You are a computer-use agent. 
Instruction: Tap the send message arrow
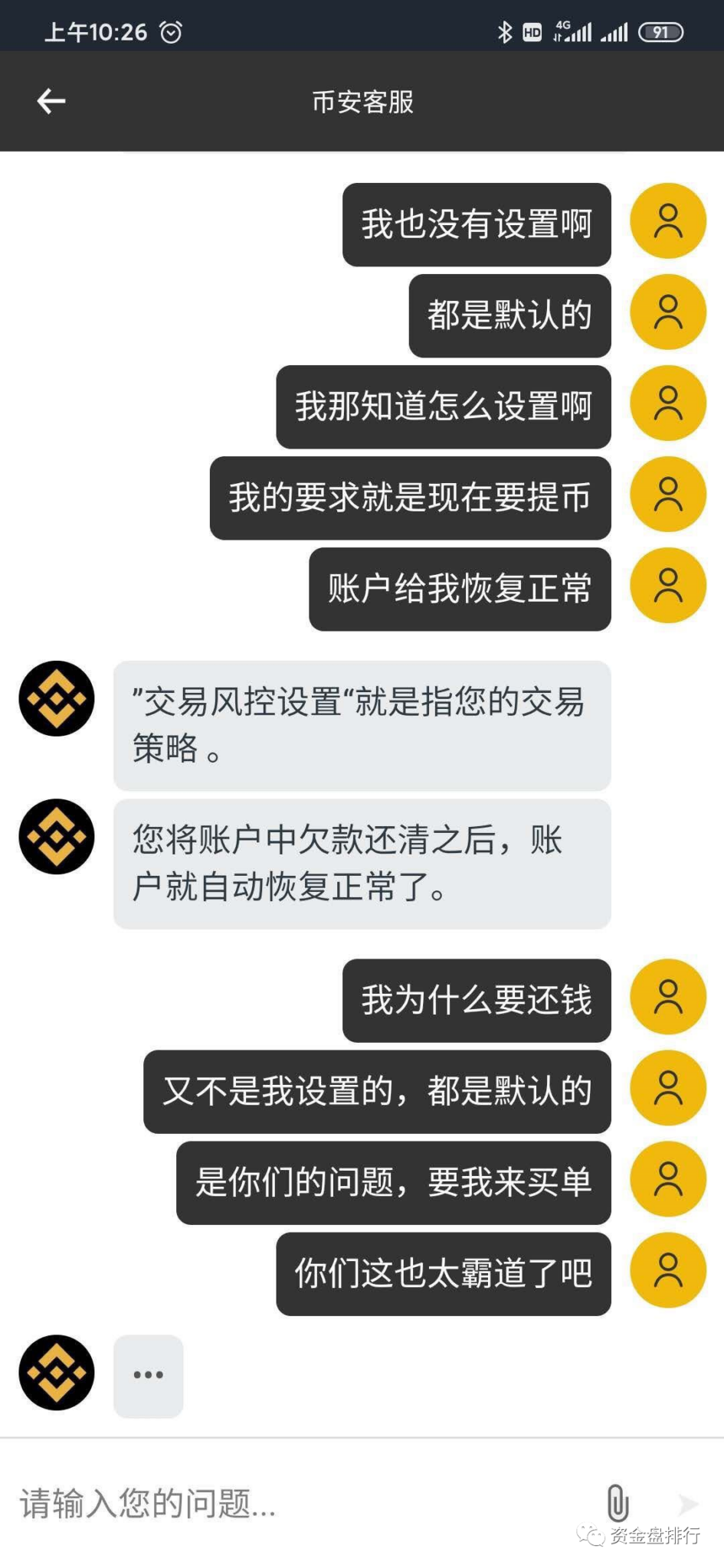click(687, 1504)
